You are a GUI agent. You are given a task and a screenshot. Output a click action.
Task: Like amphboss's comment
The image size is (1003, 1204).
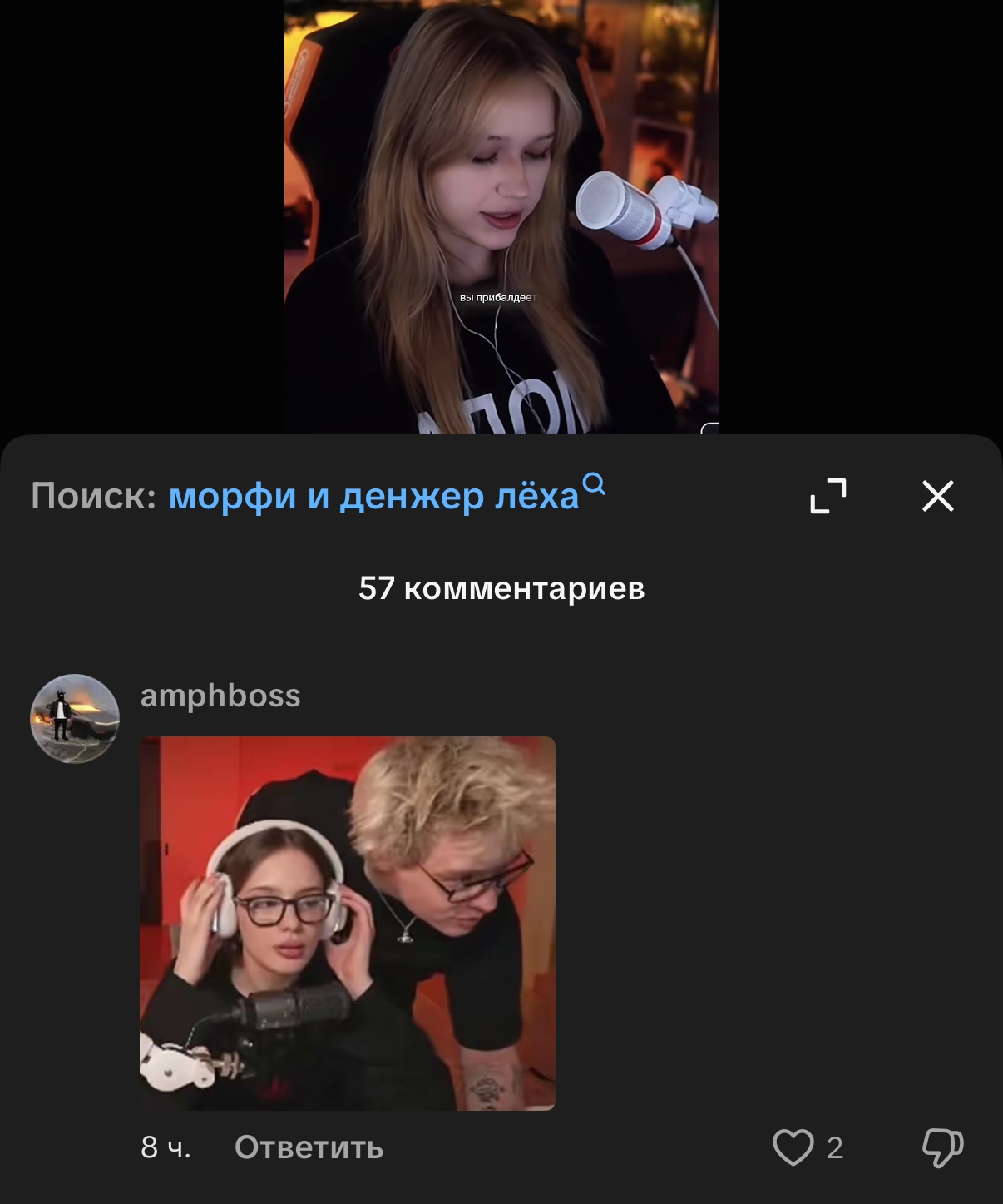[x=793, y=1147]
